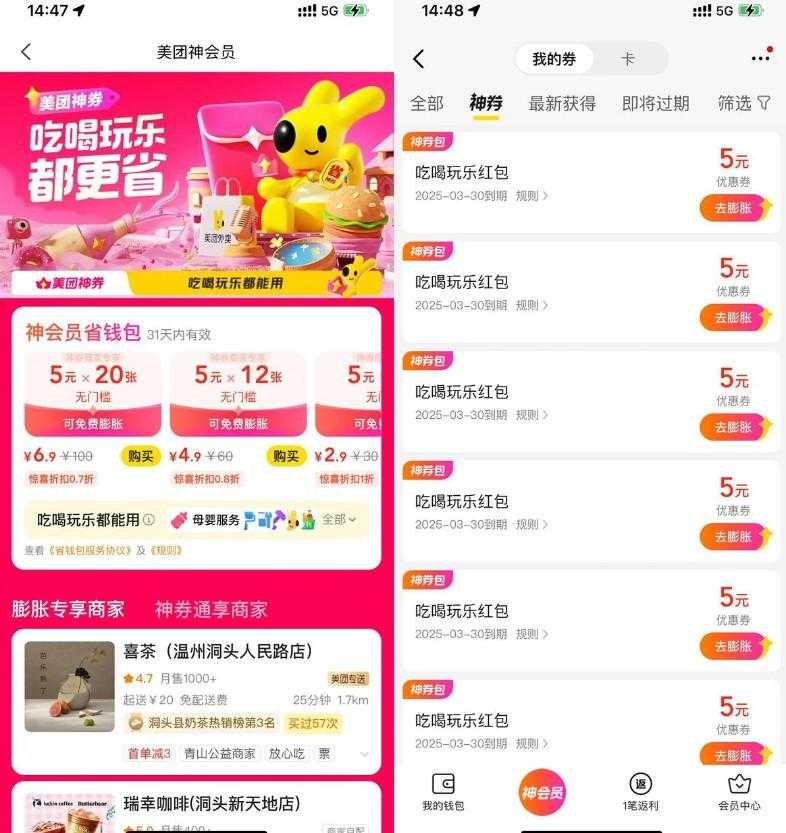The width and height of the screenshot is (786, 833).
Task: Tap the back arrow on 美团神会员 page
Action: (x=26, y=53)
